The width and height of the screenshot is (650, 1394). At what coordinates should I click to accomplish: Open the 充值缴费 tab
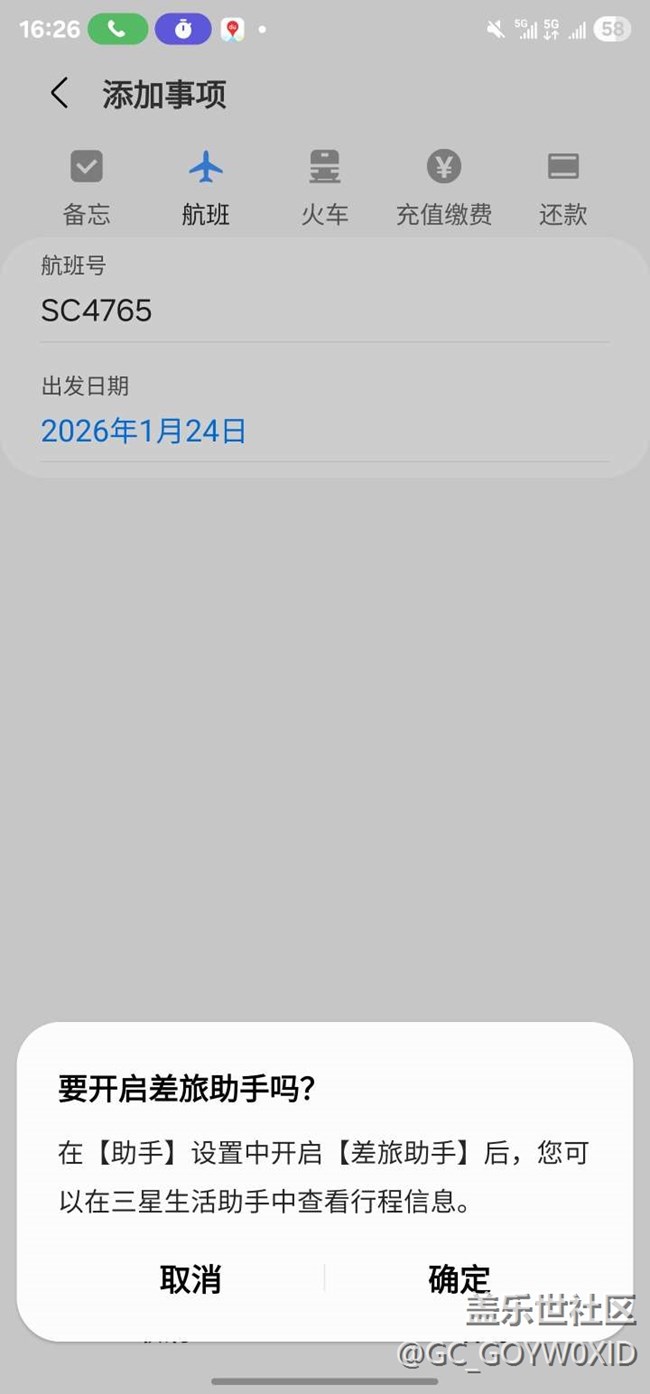[444, 187]
